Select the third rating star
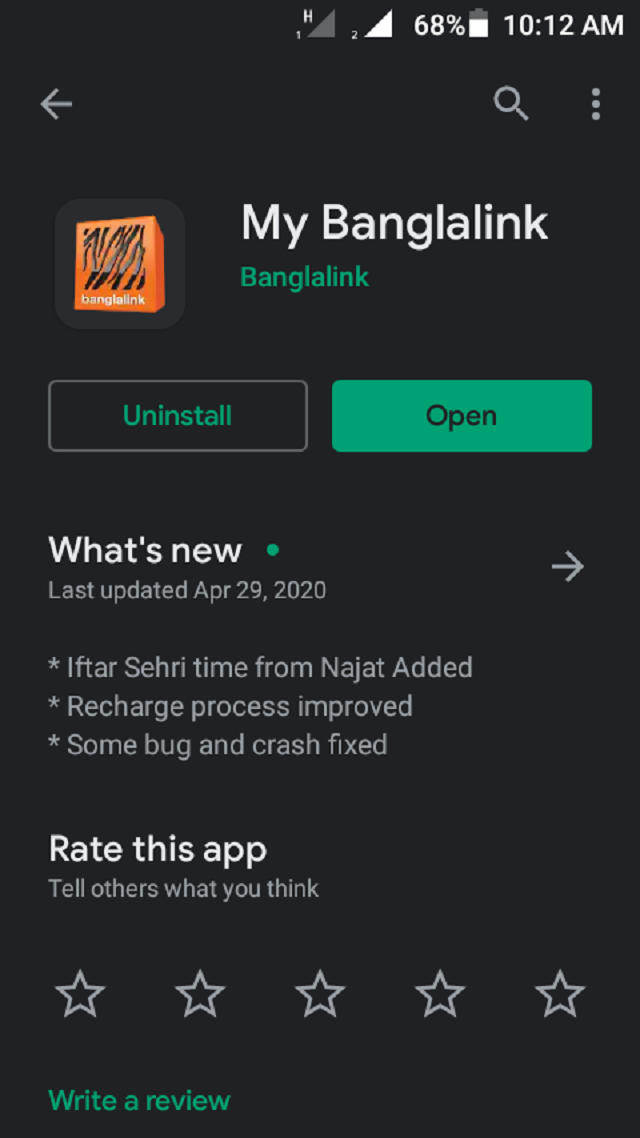Viewport: 640px width, 1138px height. point(320,994)
